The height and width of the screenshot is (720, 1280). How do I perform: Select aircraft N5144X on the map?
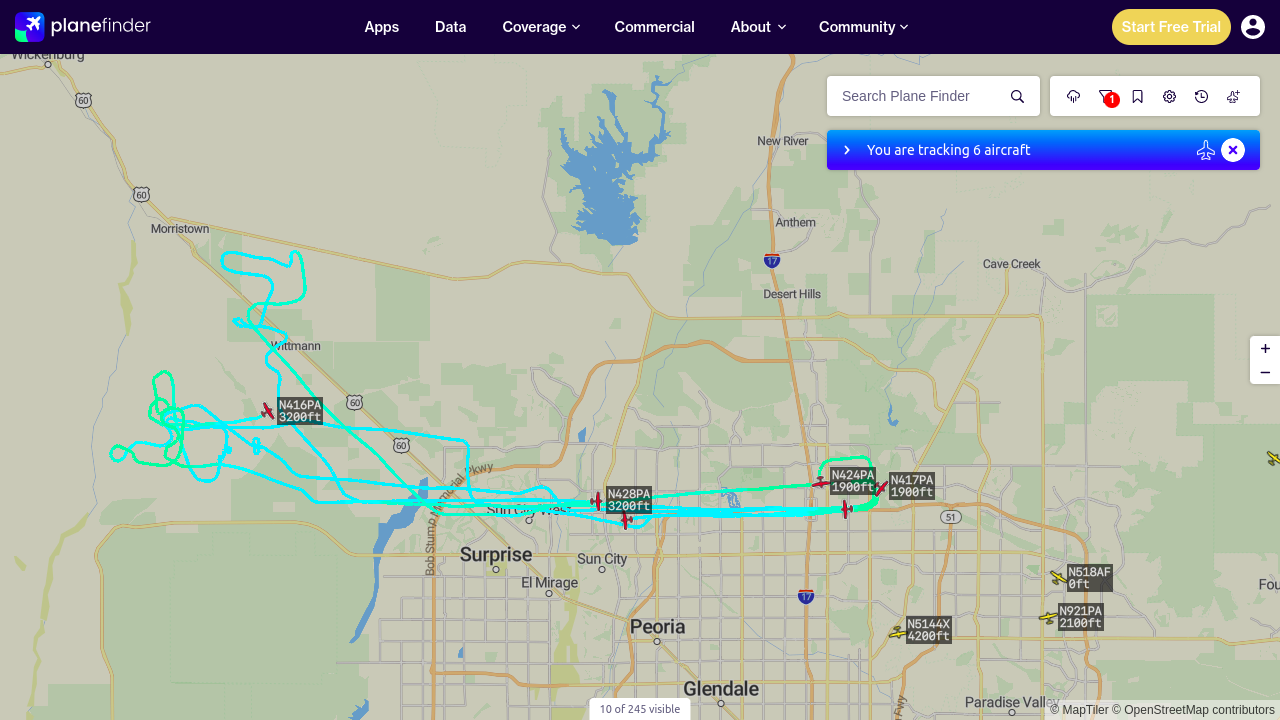897,632
